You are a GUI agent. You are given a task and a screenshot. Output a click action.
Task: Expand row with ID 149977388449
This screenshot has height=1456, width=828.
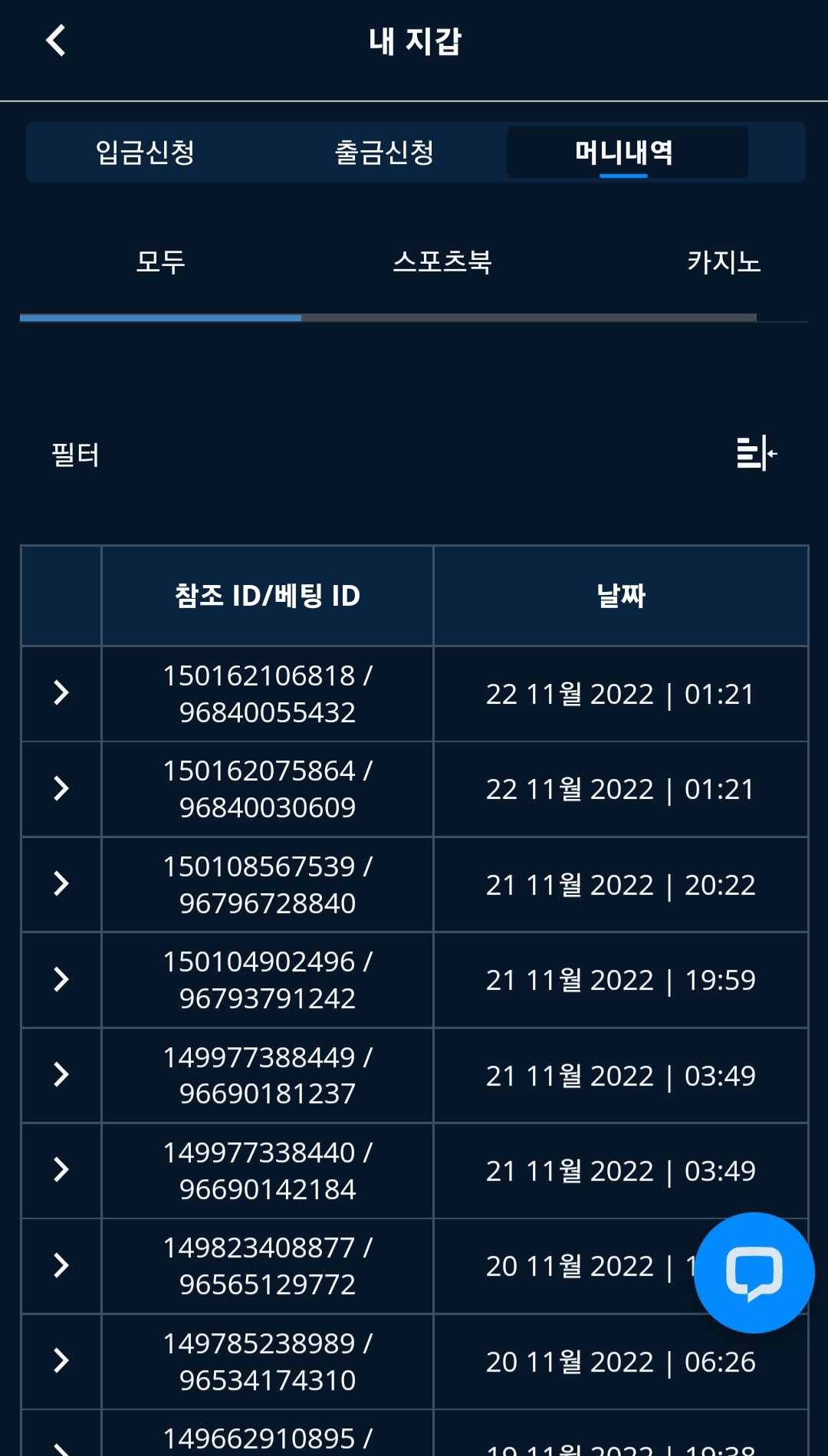pyautogui.click(x=61, y=1075)
